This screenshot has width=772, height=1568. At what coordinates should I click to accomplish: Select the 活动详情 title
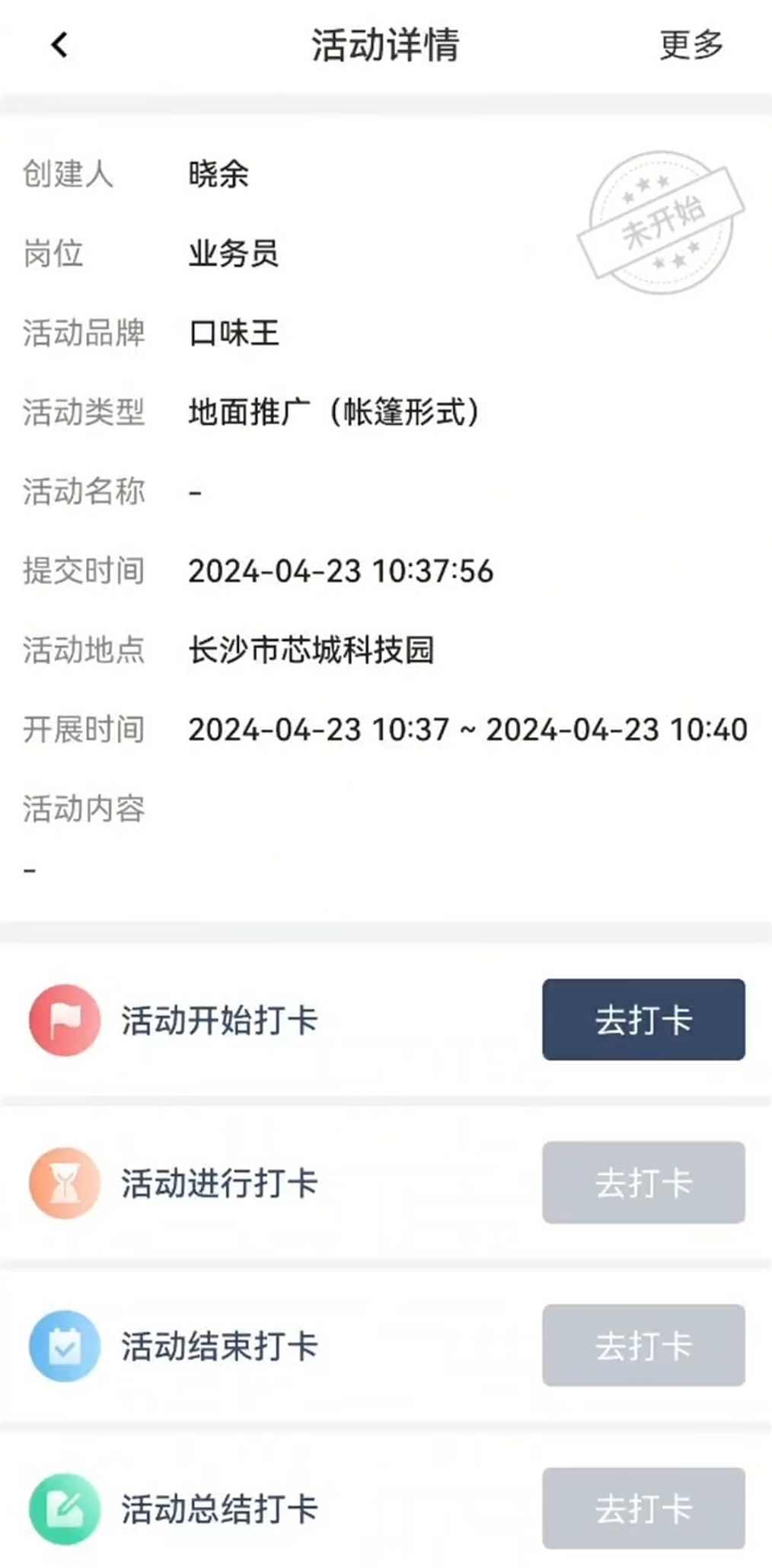coord(386,46)
